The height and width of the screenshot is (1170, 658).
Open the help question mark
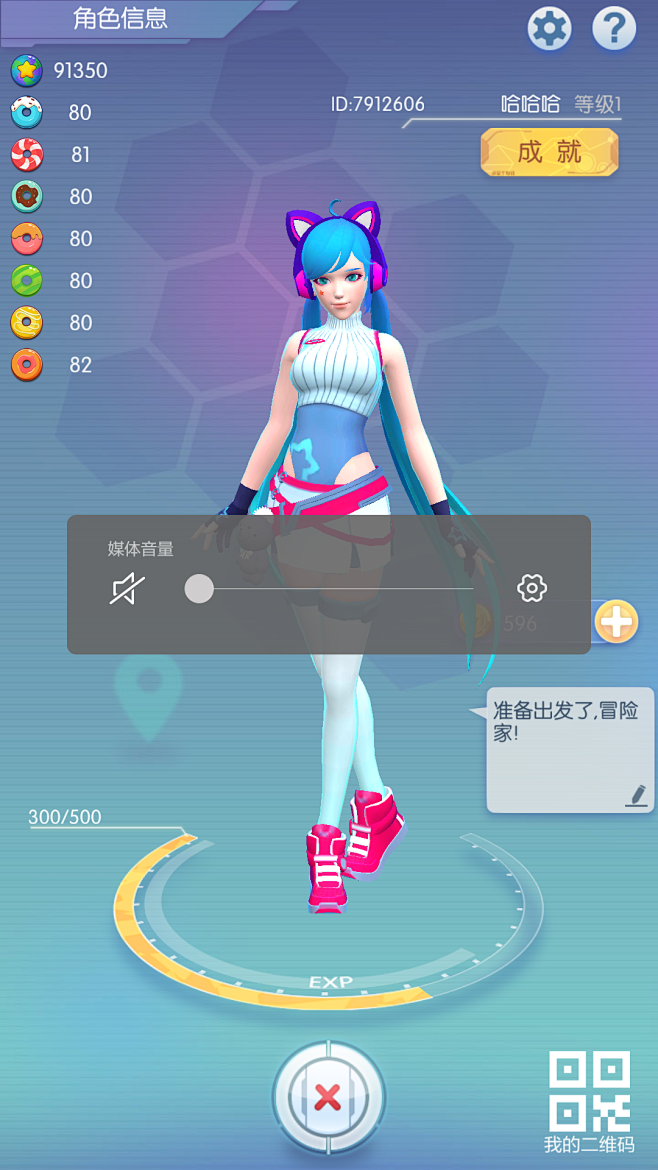(613, 29)
